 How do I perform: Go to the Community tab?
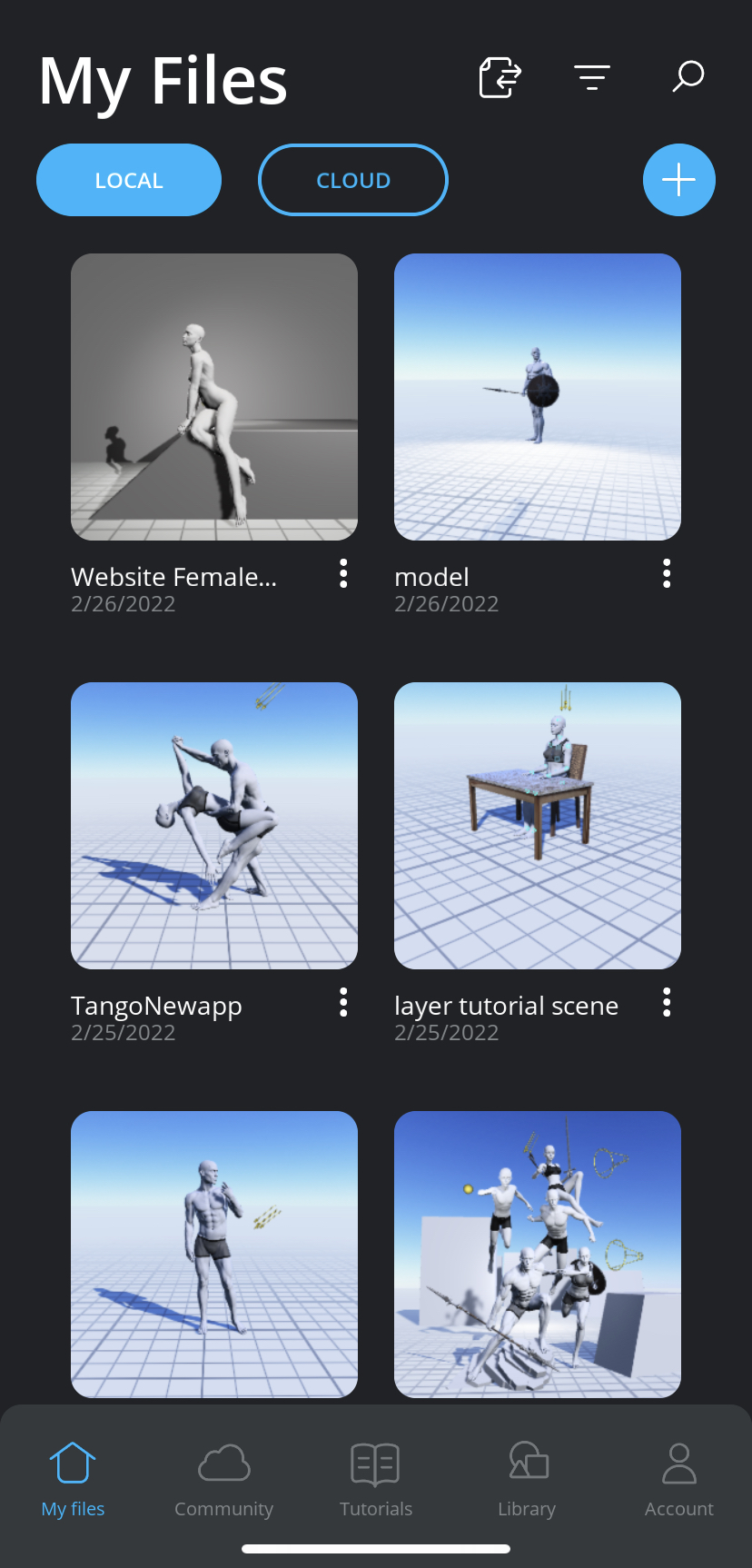pyautogui.click(x=224, y=1480)
